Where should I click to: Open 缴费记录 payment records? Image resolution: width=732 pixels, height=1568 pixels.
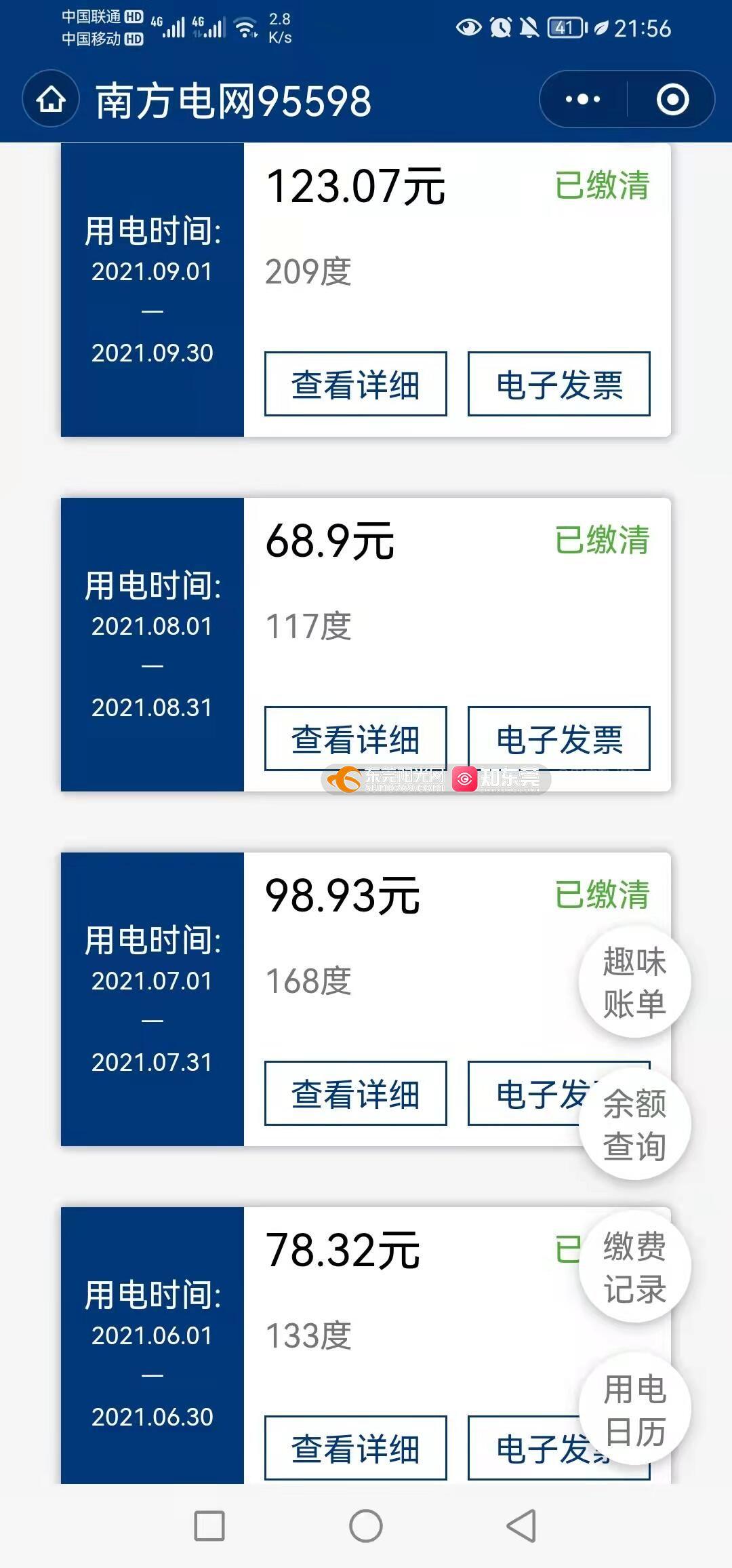point(634,1266)
